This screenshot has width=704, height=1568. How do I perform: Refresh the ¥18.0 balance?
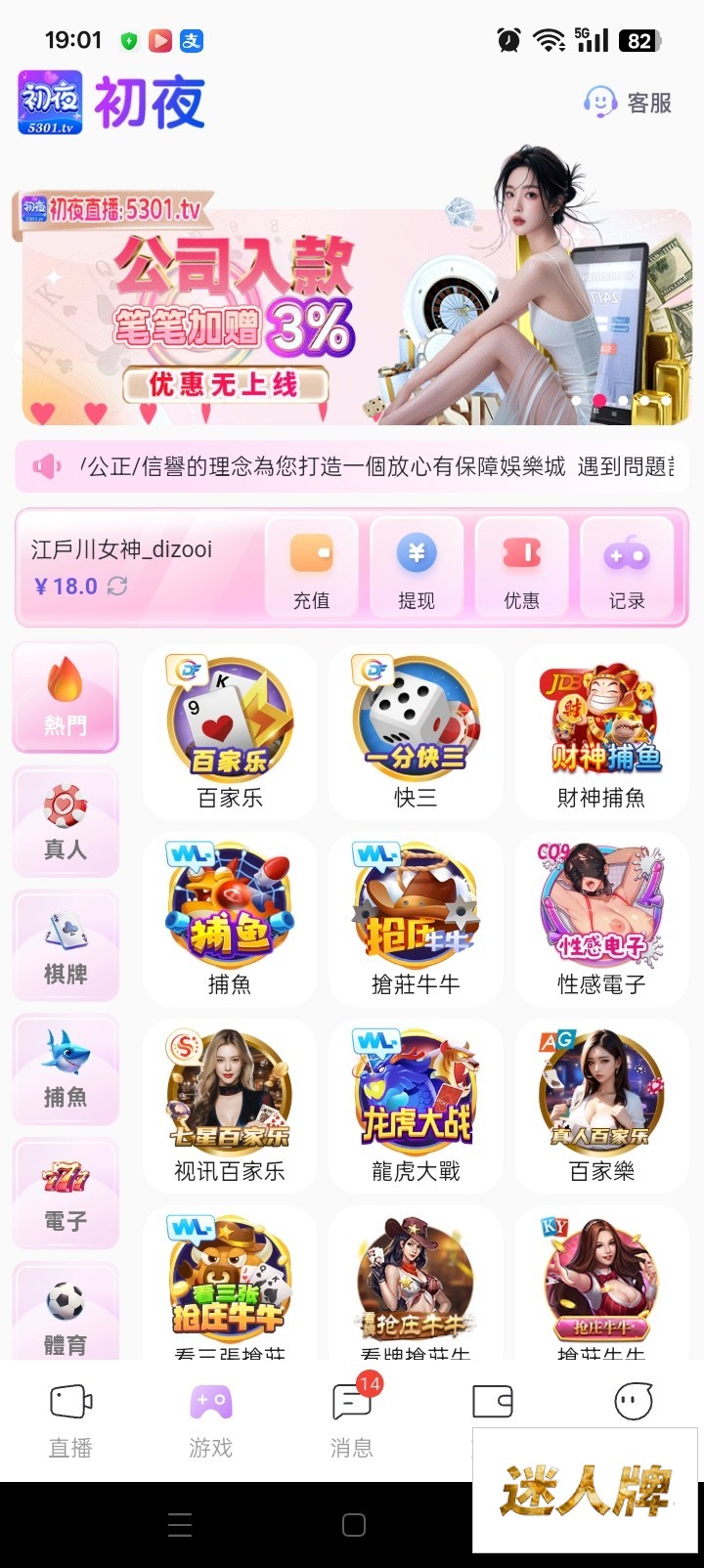point(117,587)
